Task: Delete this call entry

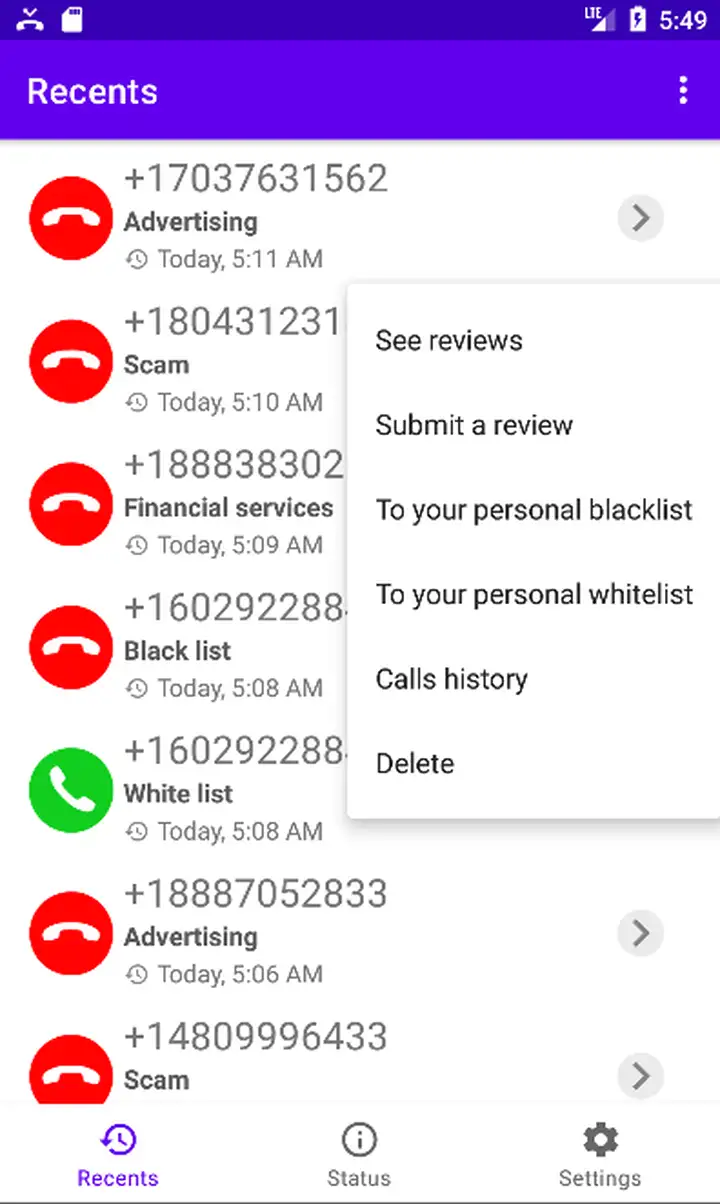Action: click(533, 763)
